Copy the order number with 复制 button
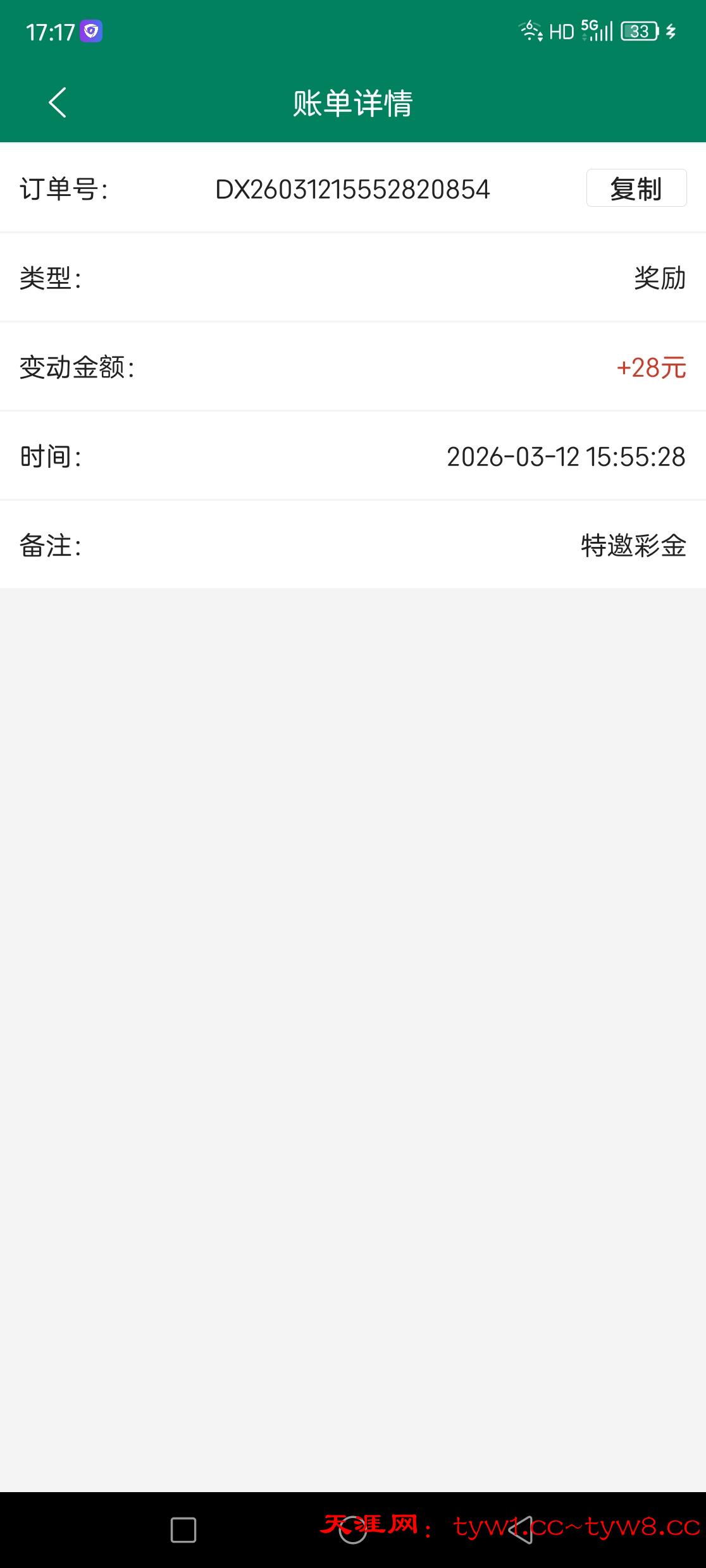Image resolution: width=706 pixels, height=1568 pixels. click(636, 188)
